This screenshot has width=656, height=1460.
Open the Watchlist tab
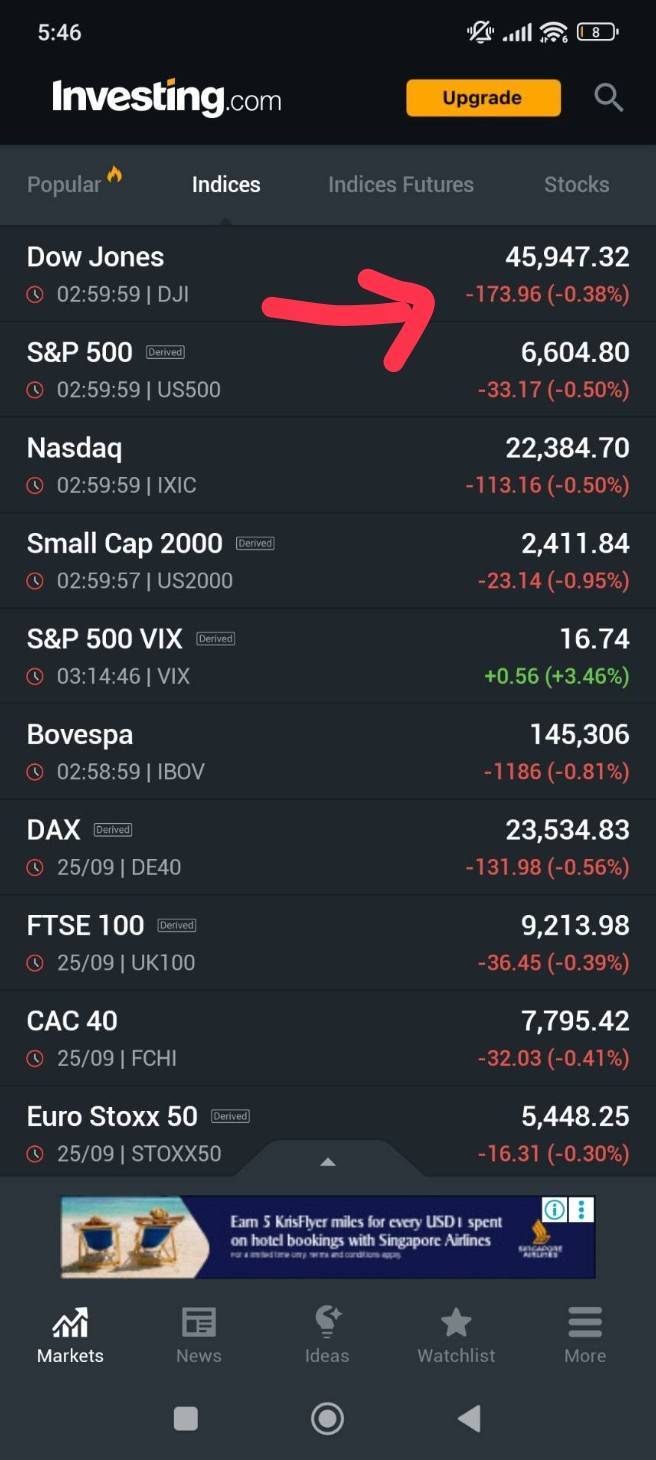(456, 1335)
